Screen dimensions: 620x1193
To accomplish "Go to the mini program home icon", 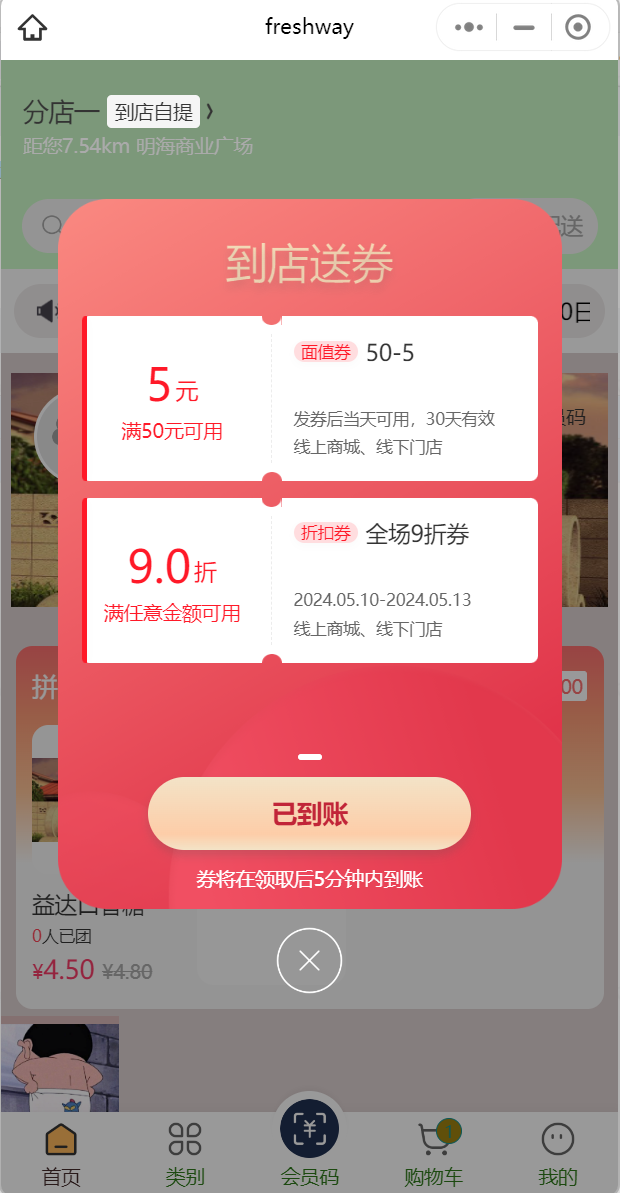I will 33,28.
